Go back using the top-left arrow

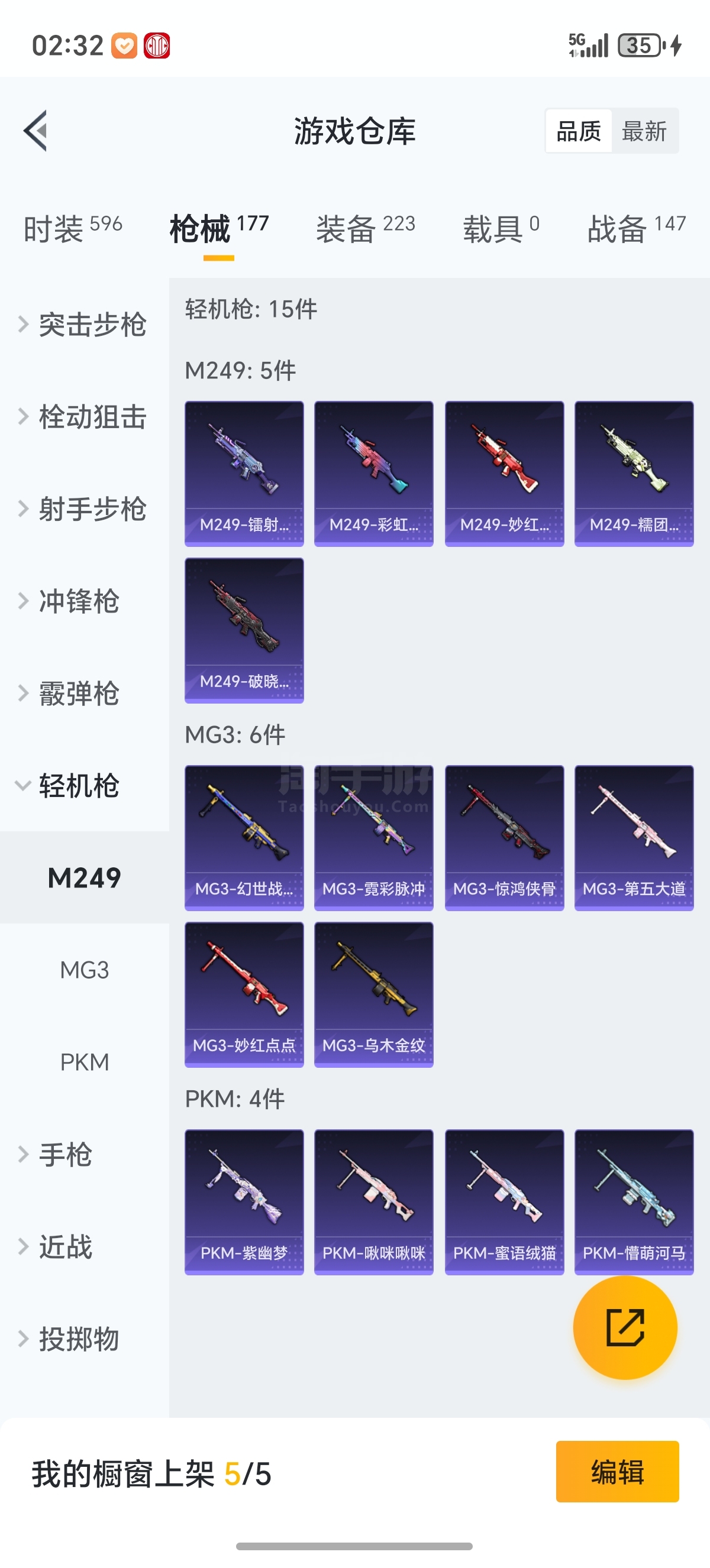[35, 130]
